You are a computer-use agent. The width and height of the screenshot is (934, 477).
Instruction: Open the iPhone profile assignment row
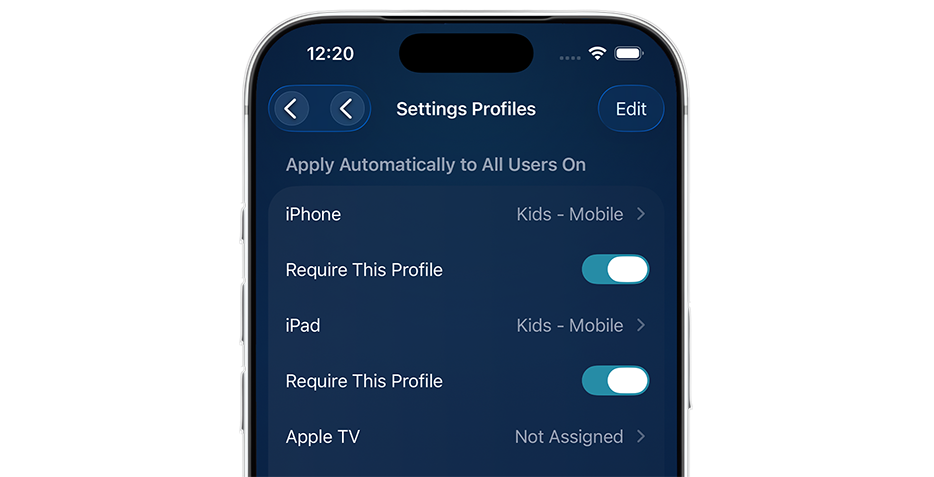466,214
